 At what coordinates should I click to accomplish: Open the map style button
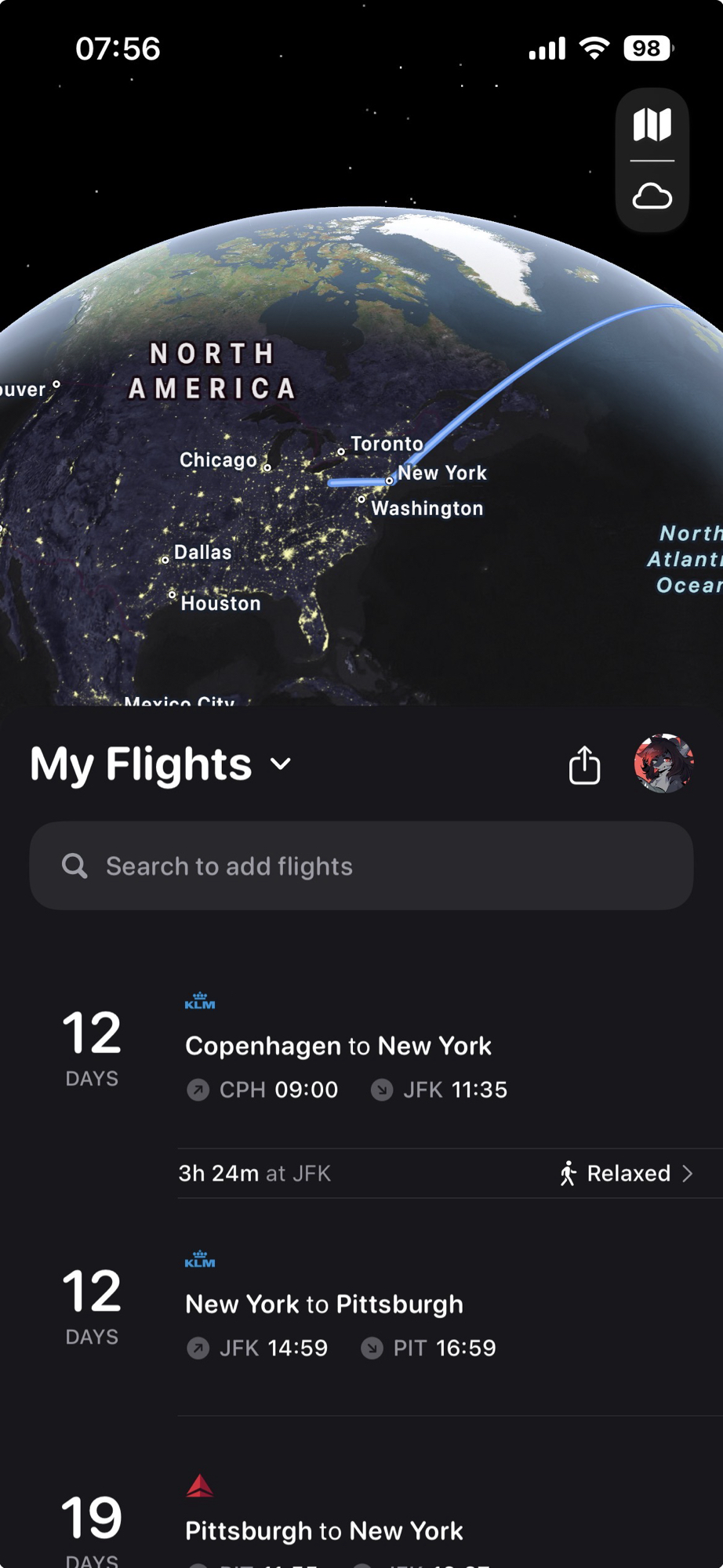(x=652, y=125)
